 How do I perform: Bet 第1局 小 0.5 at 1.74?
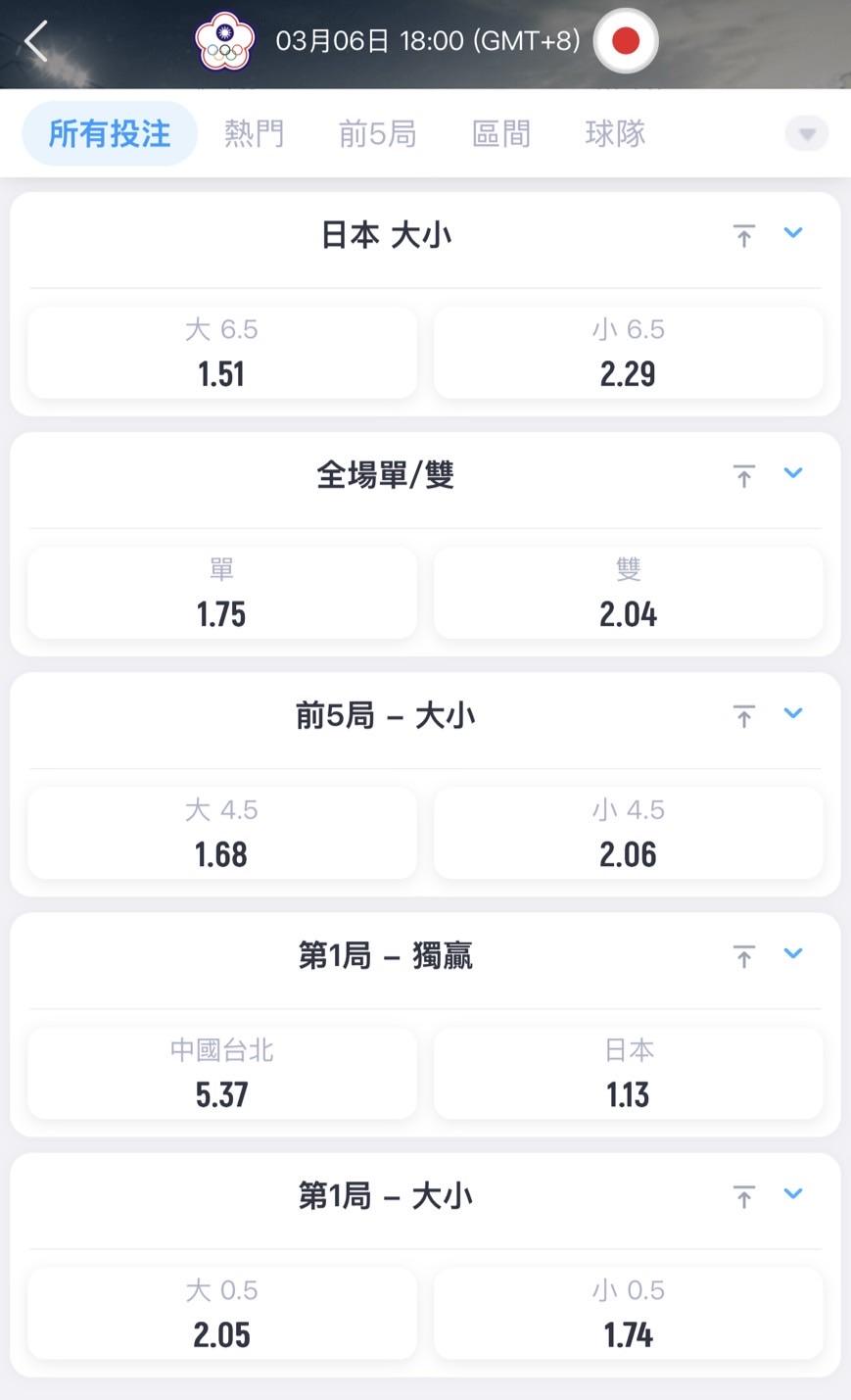pos(628,1313)
